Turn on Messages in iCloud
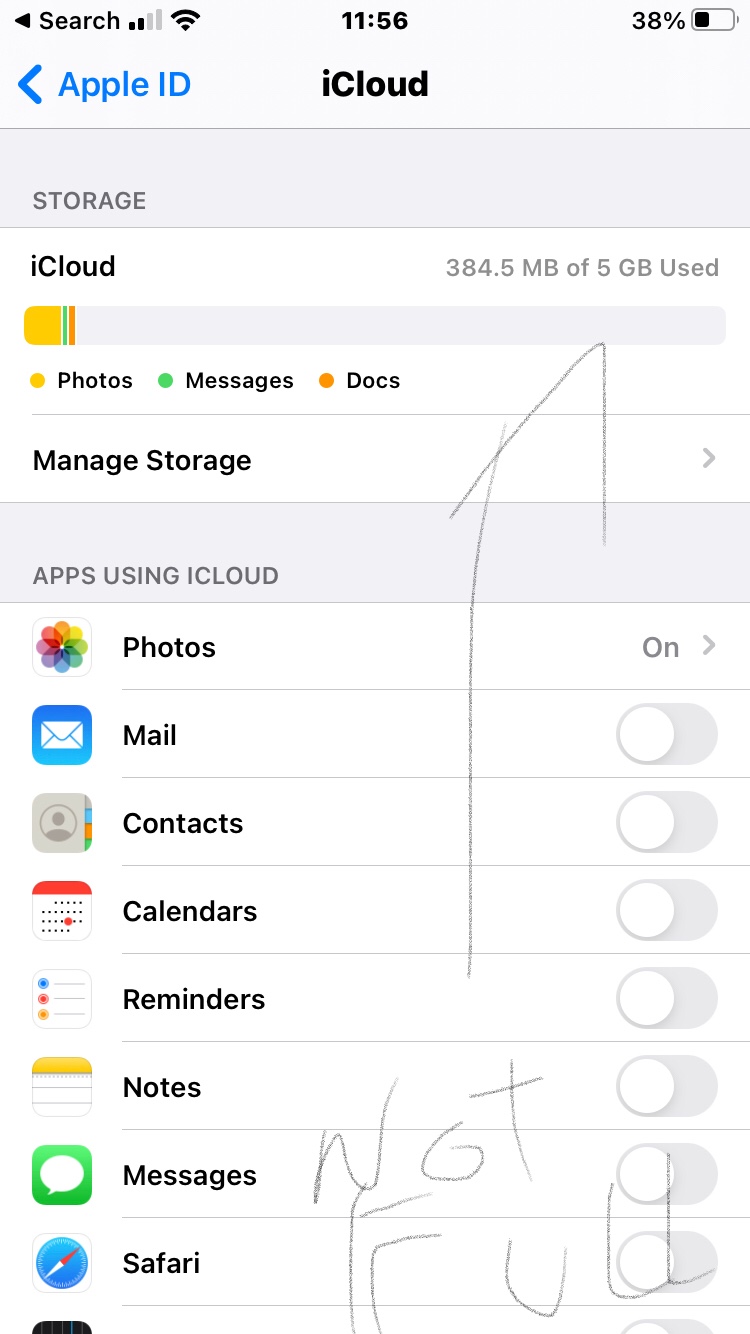The width and height of the screenshot is (750, 1334). point(666,1175)
